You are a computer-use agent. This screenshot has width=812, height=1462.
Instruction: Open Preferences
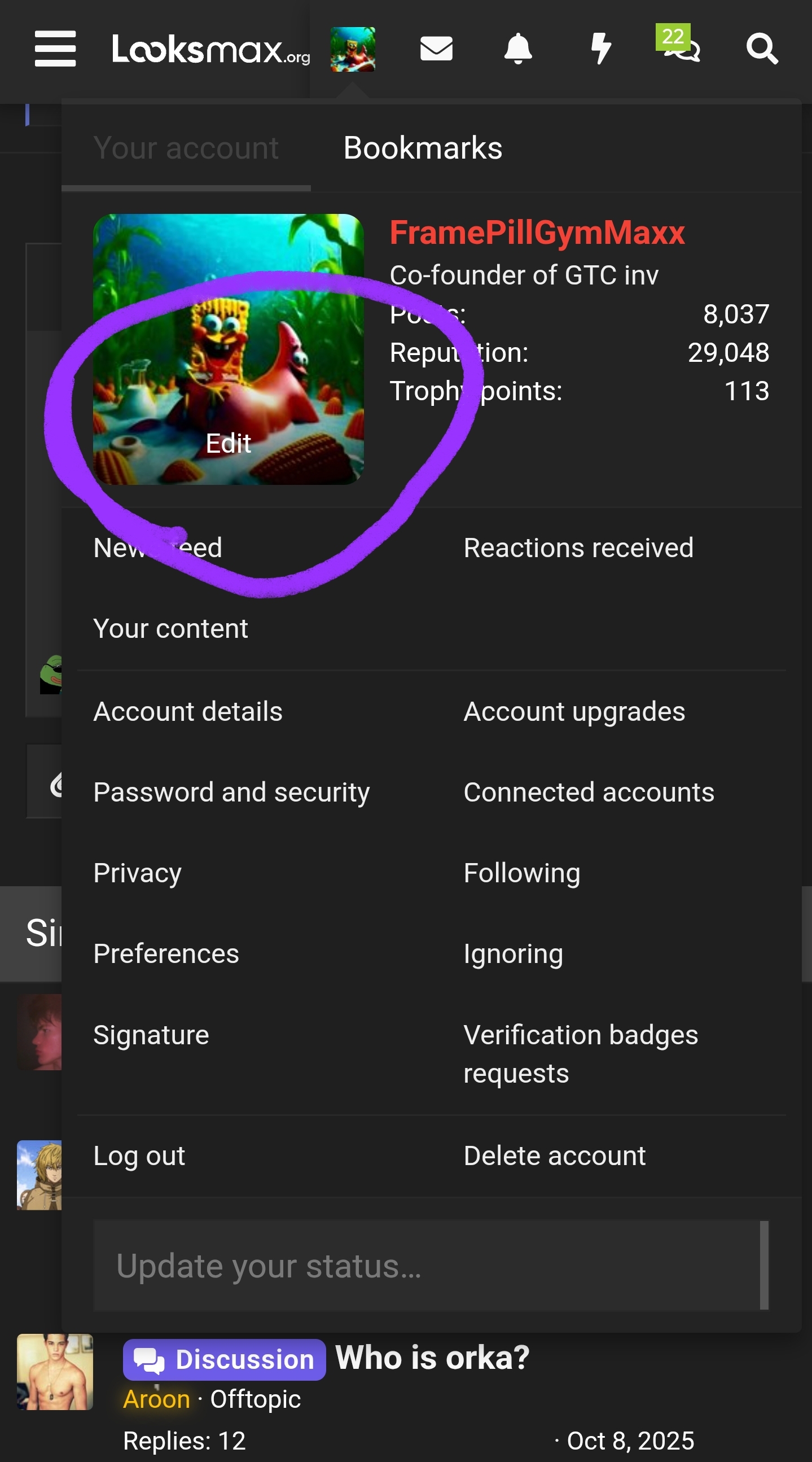click(x=166, y=953)
